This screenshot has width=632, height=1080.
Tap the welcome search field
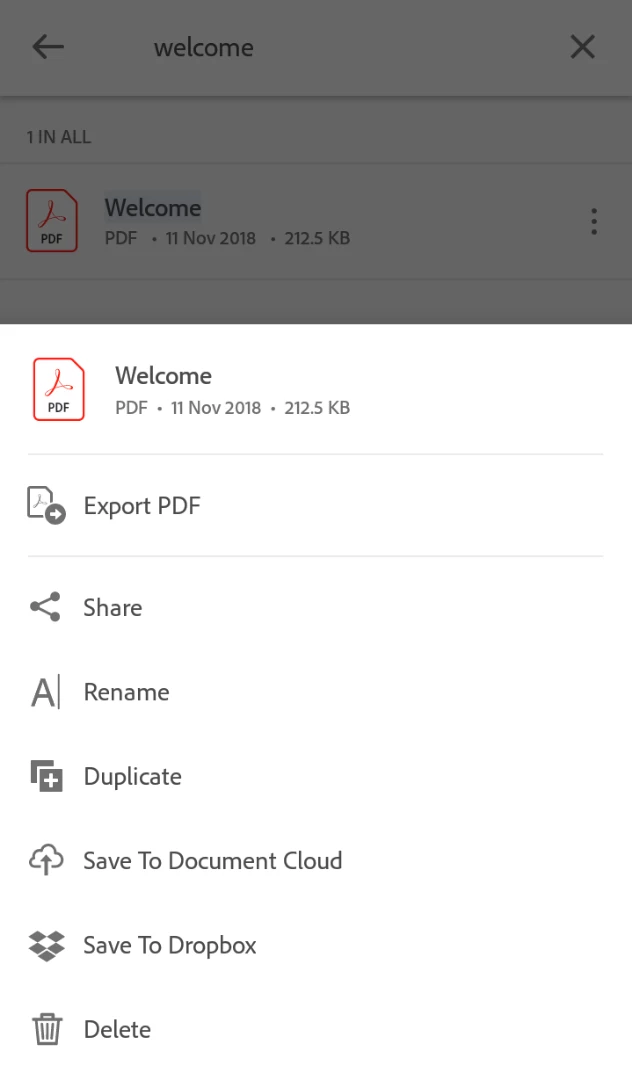(x=300, y=47)
